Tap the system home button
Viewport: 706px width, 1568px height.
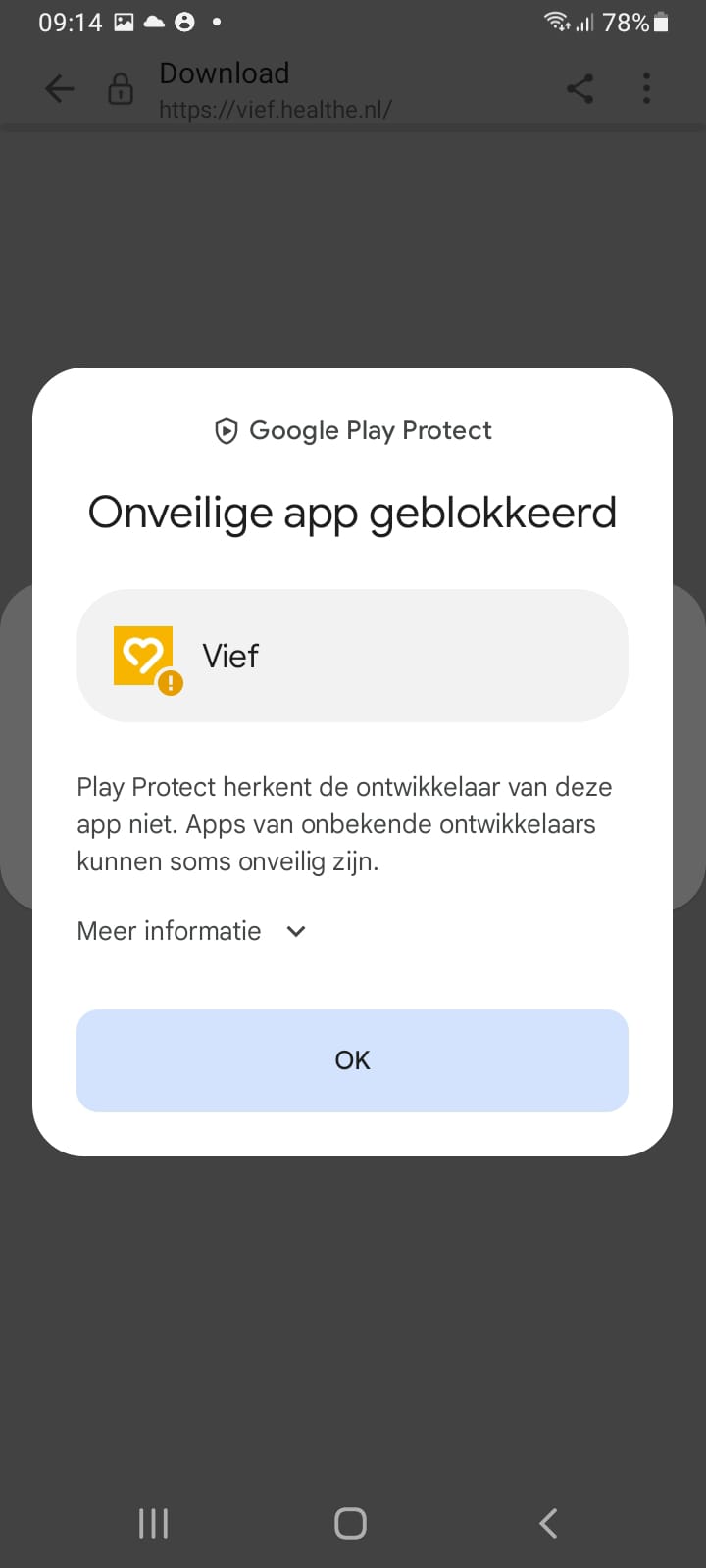[x=350, y=1523]
